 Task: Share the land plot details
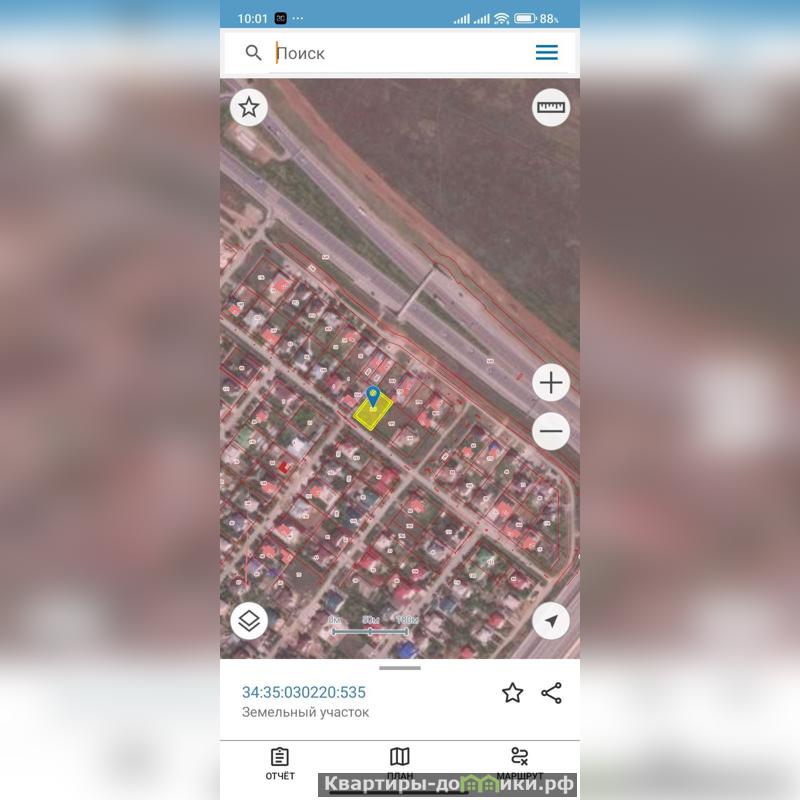coord(552,693)
